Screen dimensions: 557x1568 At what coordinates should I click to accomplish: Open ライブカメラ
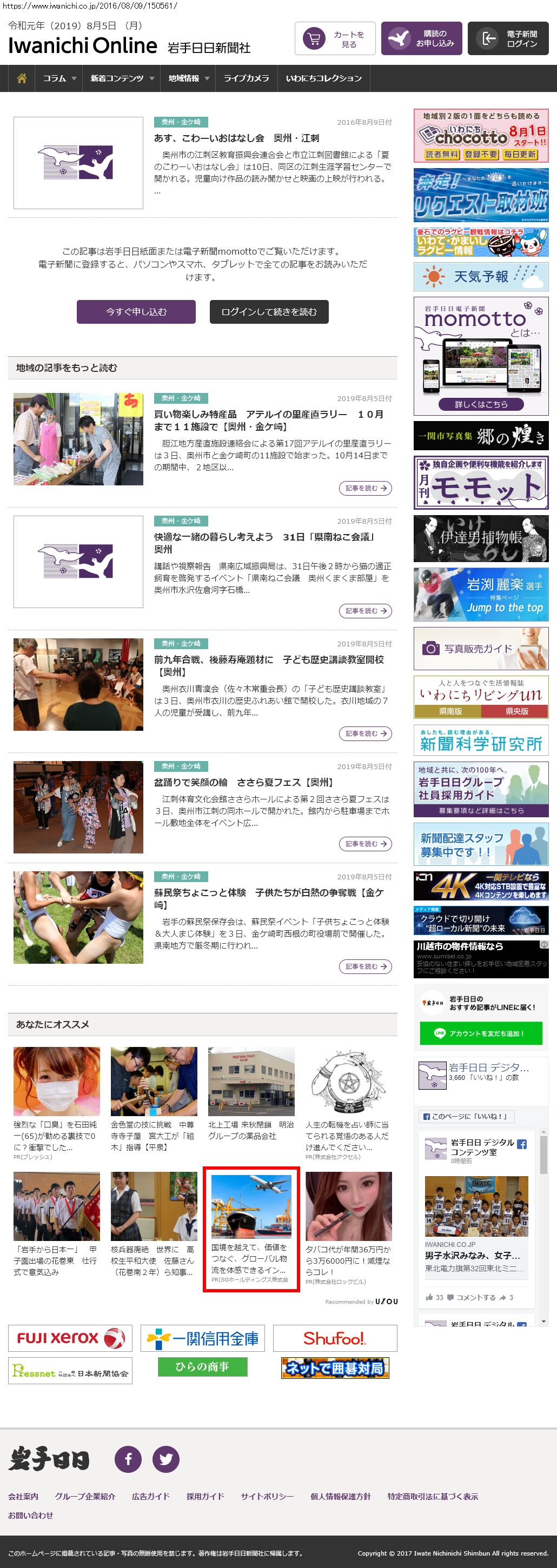[246, 78]
